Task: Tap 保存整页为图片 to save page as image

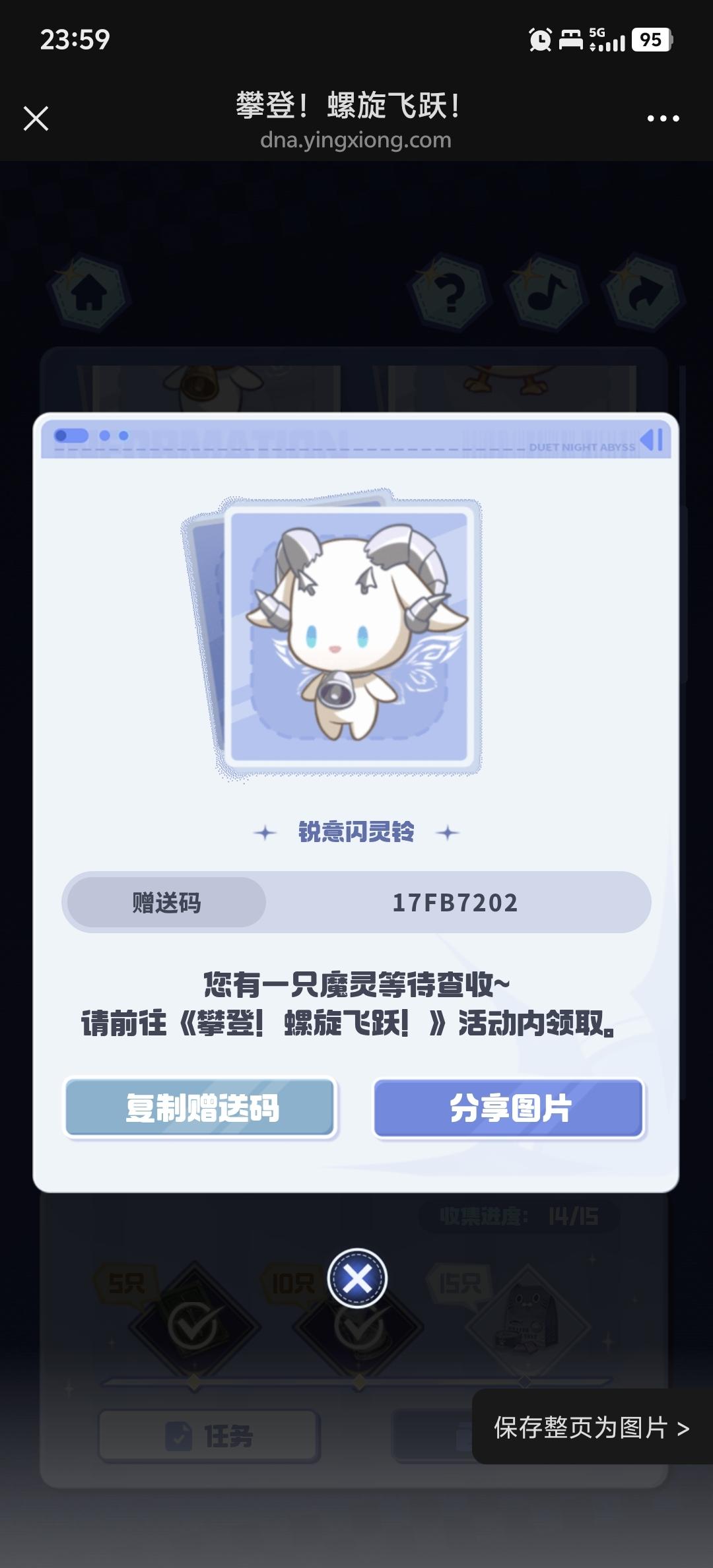Action: coord(591,1427)
